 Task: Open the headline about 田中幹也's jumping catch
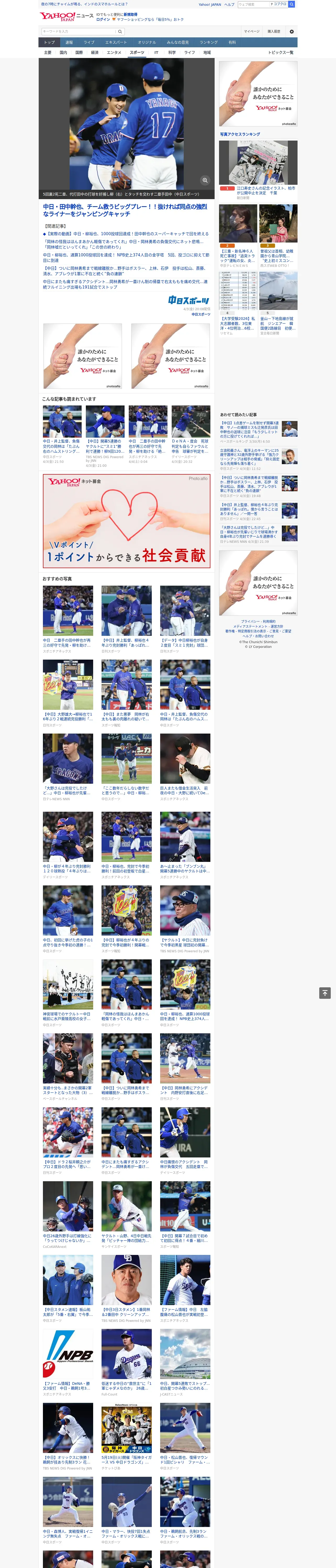[125, 210]
